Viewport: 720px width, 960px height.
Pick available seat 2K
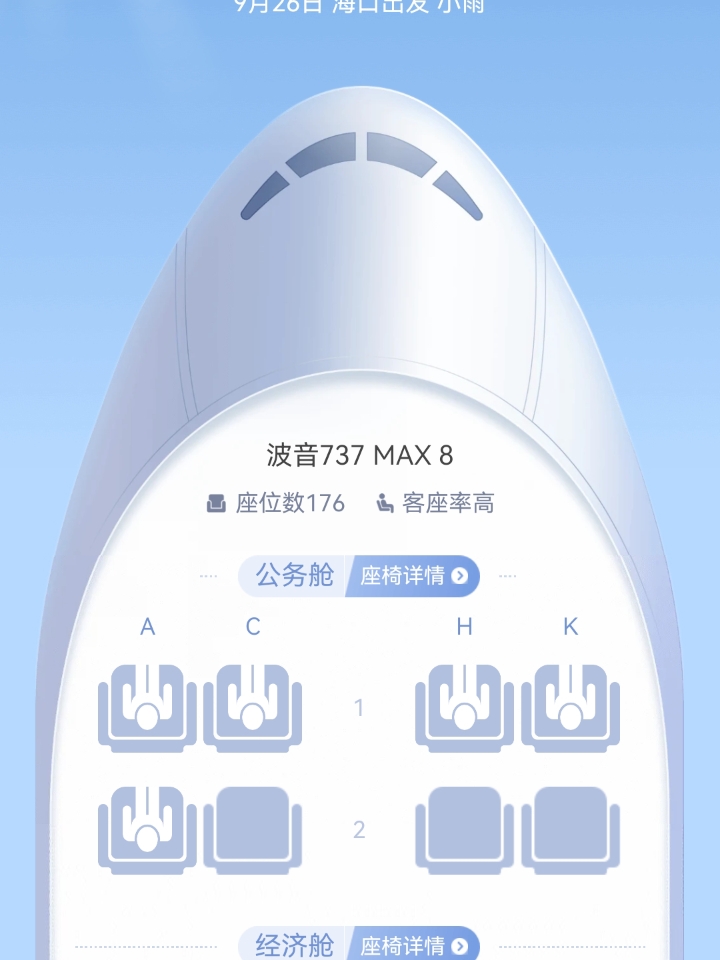570,829
